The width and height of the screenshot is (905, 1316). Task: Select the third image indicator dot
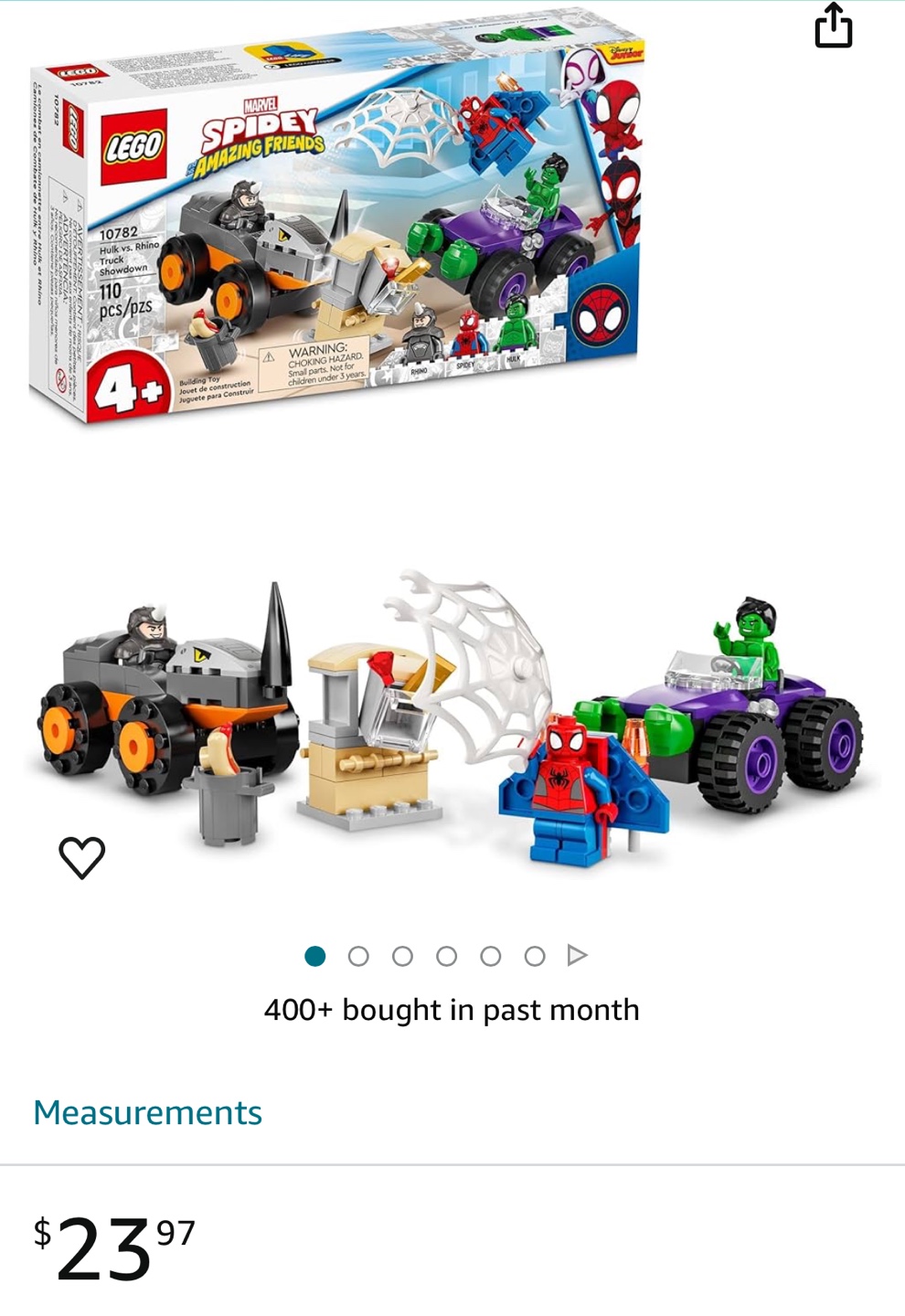click(402, 956)
